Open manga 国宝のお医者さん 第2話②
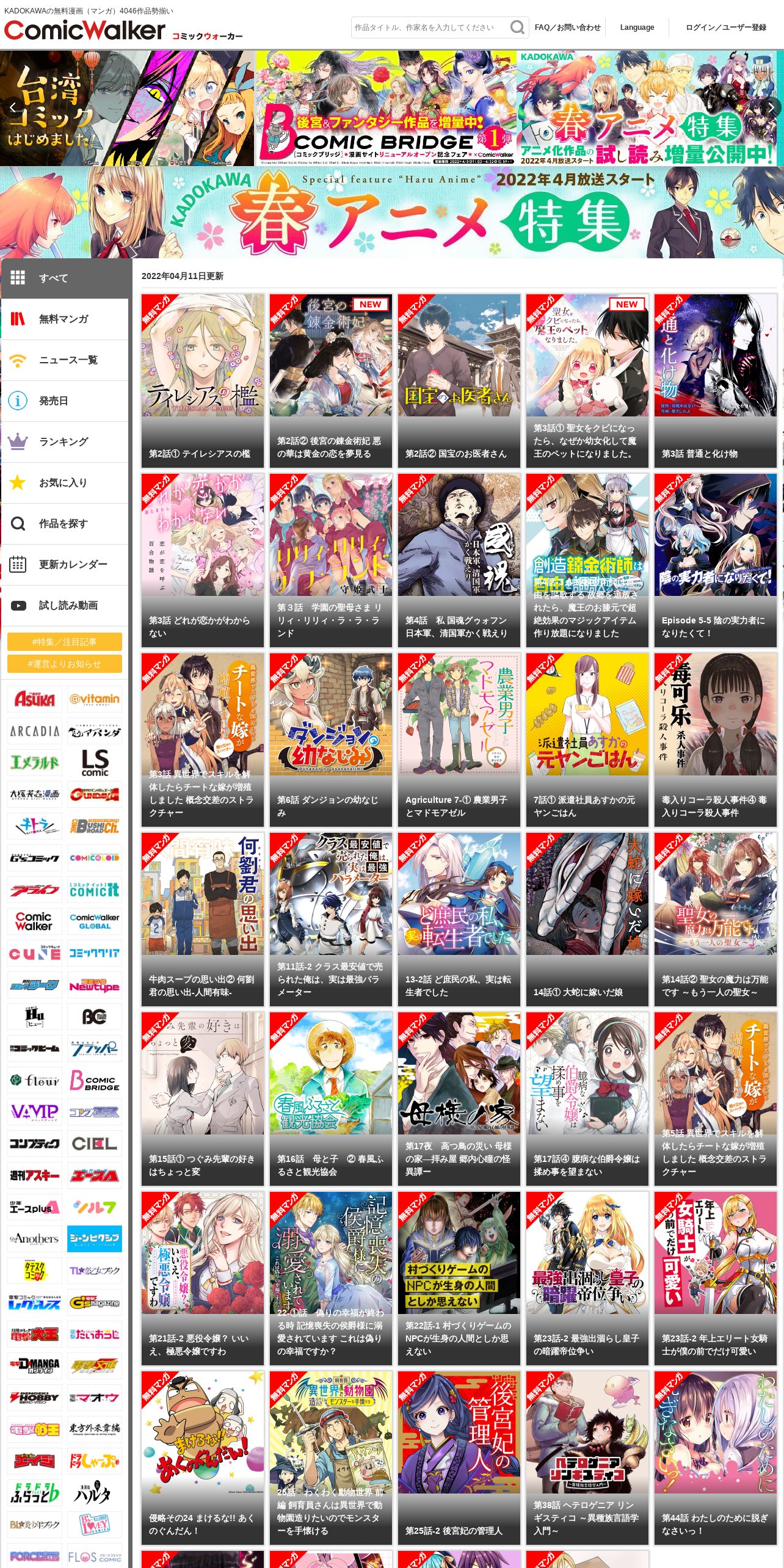 pos(459,381)
